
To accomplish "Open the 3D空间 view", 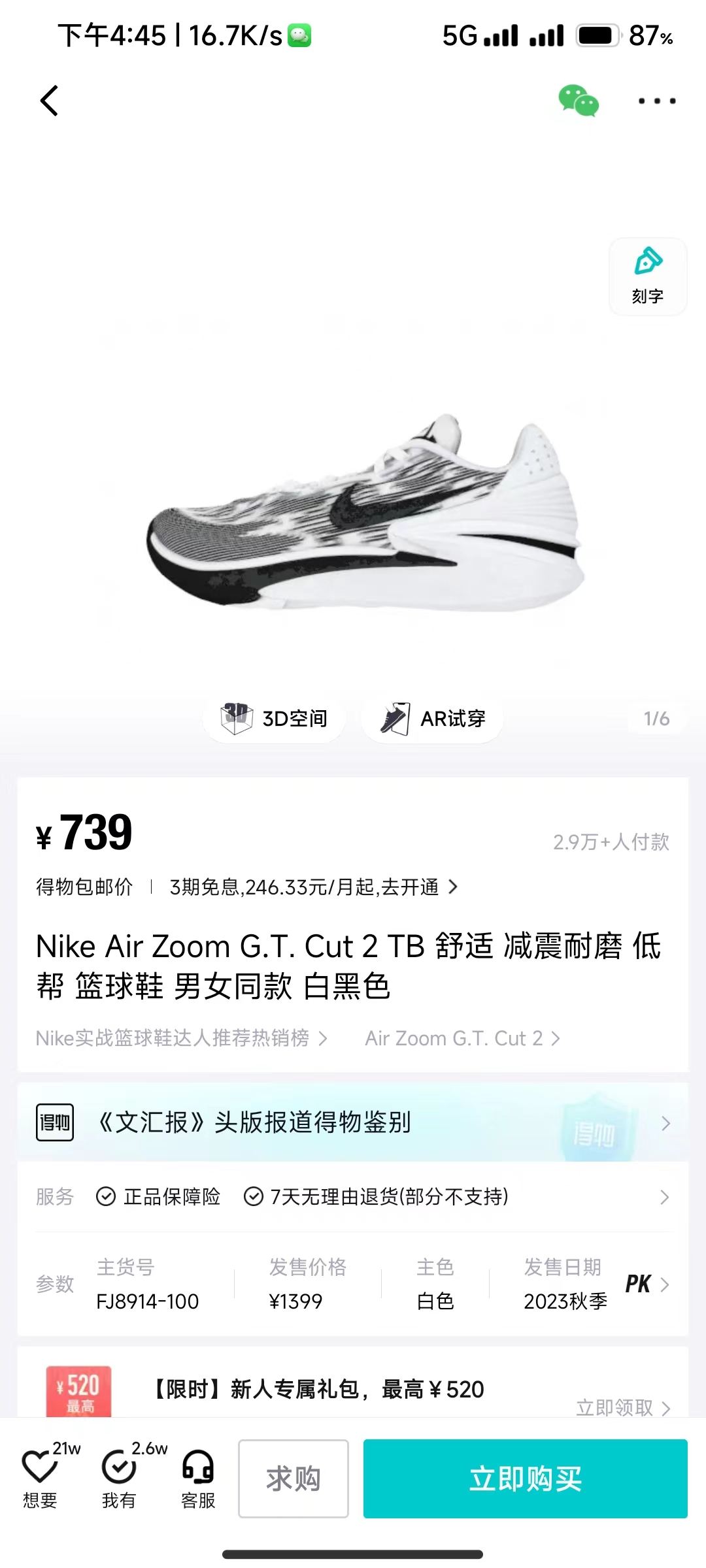I will click(x=275, y=719).
